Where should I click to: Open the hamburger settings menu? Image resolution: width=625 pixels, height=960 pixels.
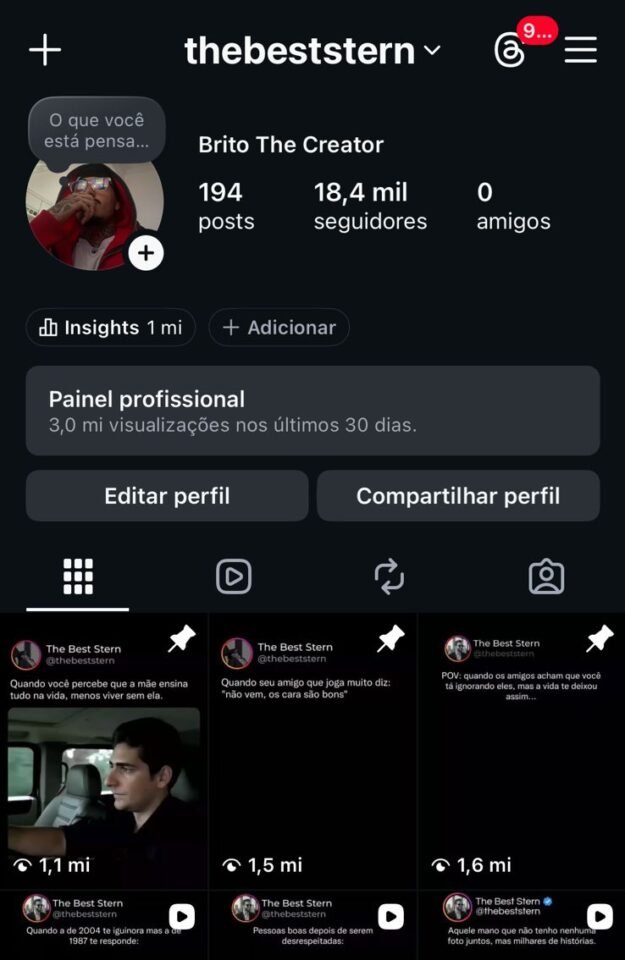click(581, 50)
